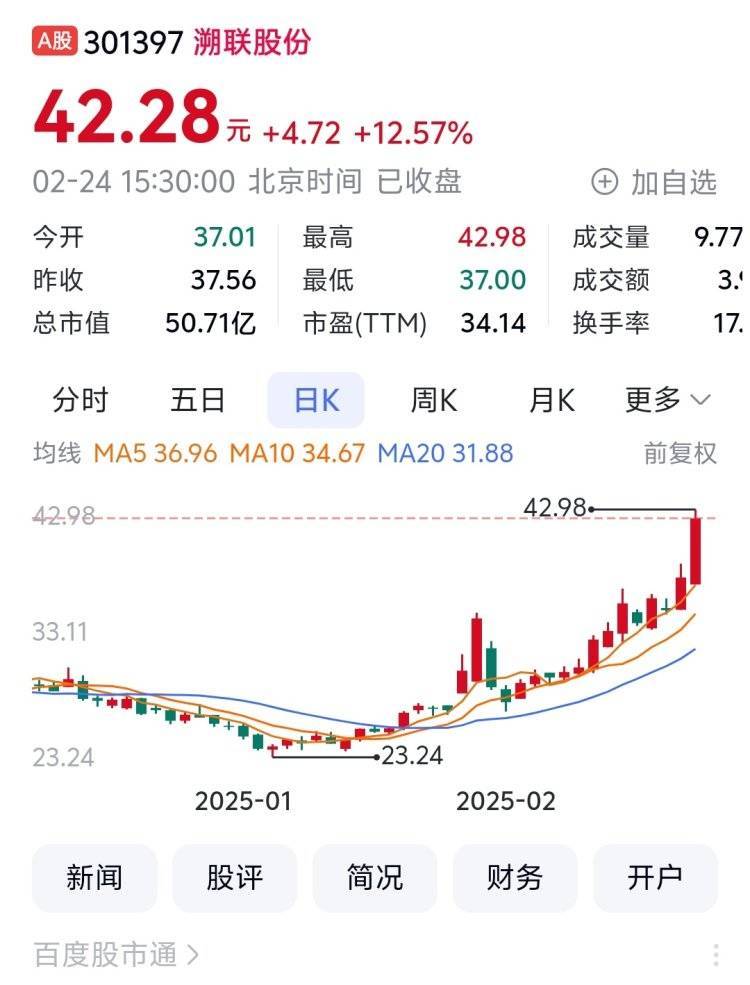Screen dimensions: 750x985
Task: Open the 财务 financial information page
Action: [515, 878]
